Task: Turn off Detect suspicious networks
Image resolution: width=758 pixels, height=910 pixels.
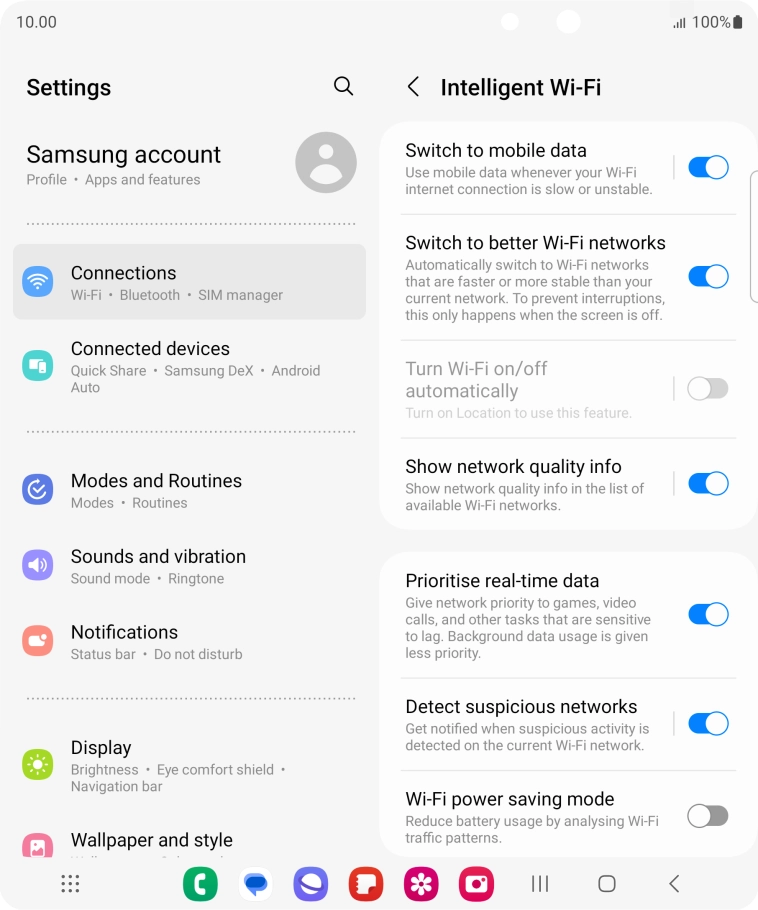Action: click(x=708, y=724)
